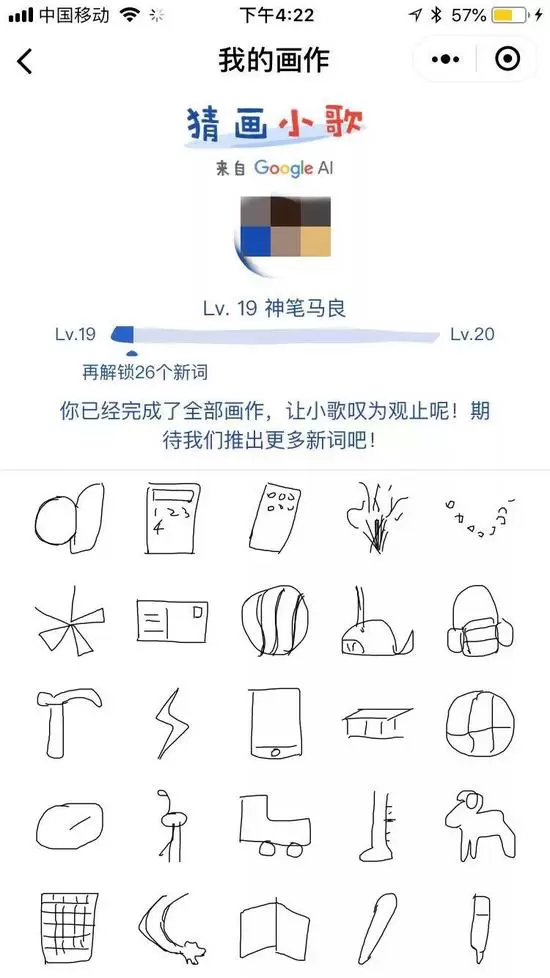Viewport: 550px width, 978px height.
Task: View the lightning bolt drawing
Action: pos(171,723)
